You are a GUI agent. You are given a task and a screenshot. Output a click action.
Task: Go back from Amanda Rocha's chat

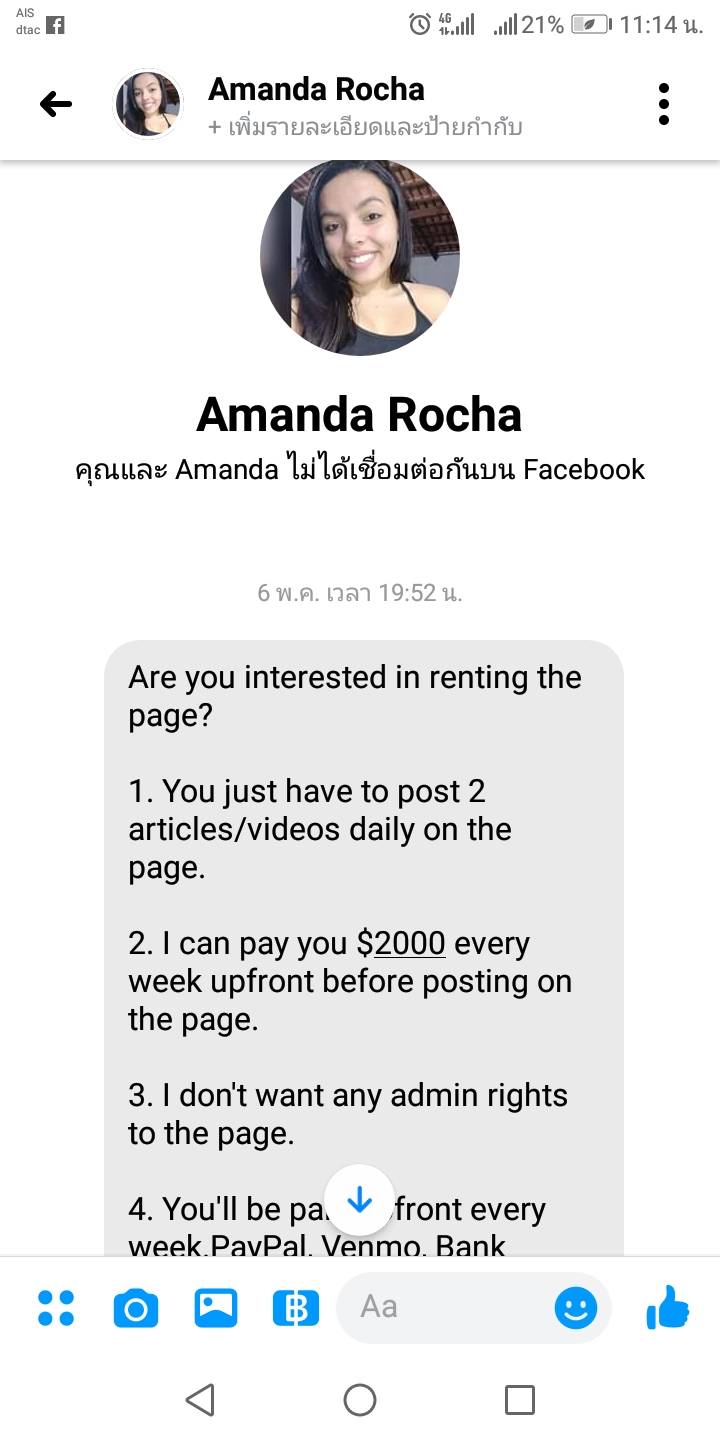tap(56, 104)
